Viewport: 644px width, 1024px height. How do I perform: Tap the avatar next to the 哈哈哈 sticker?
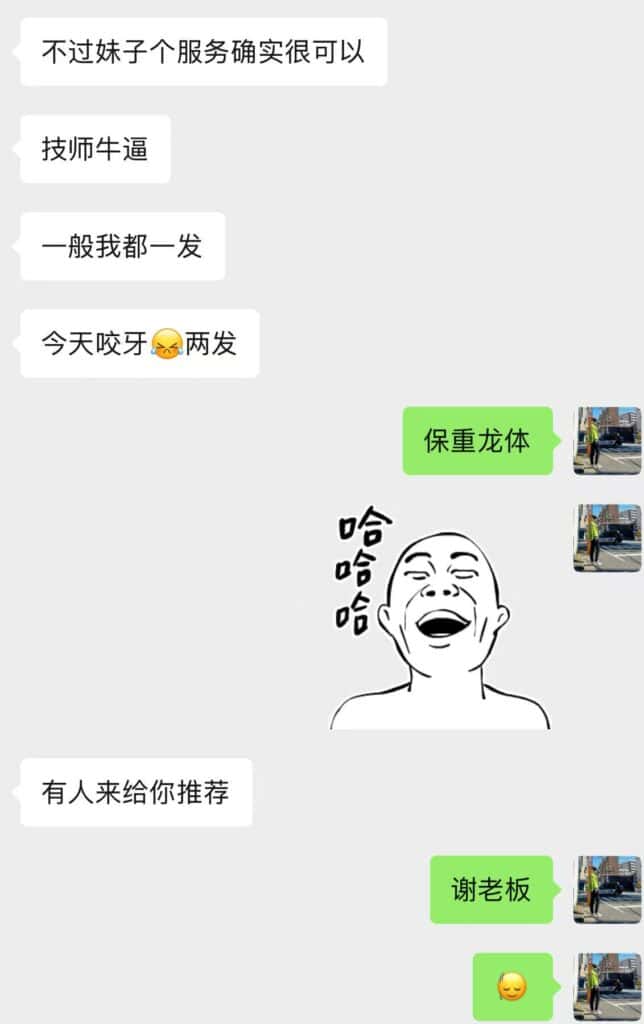click(607, 538)
